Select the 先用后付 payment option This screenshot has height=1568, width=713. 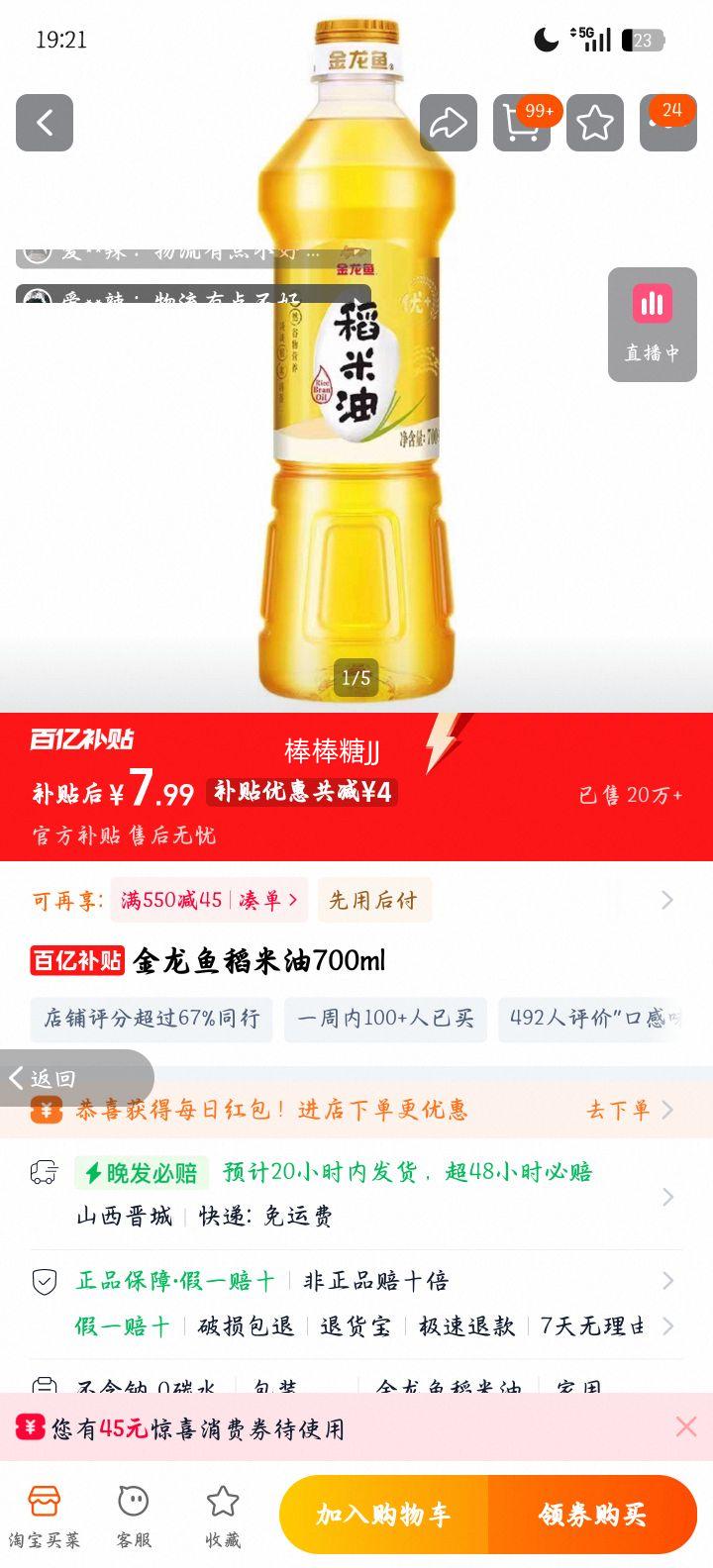(x=375, y=899)
